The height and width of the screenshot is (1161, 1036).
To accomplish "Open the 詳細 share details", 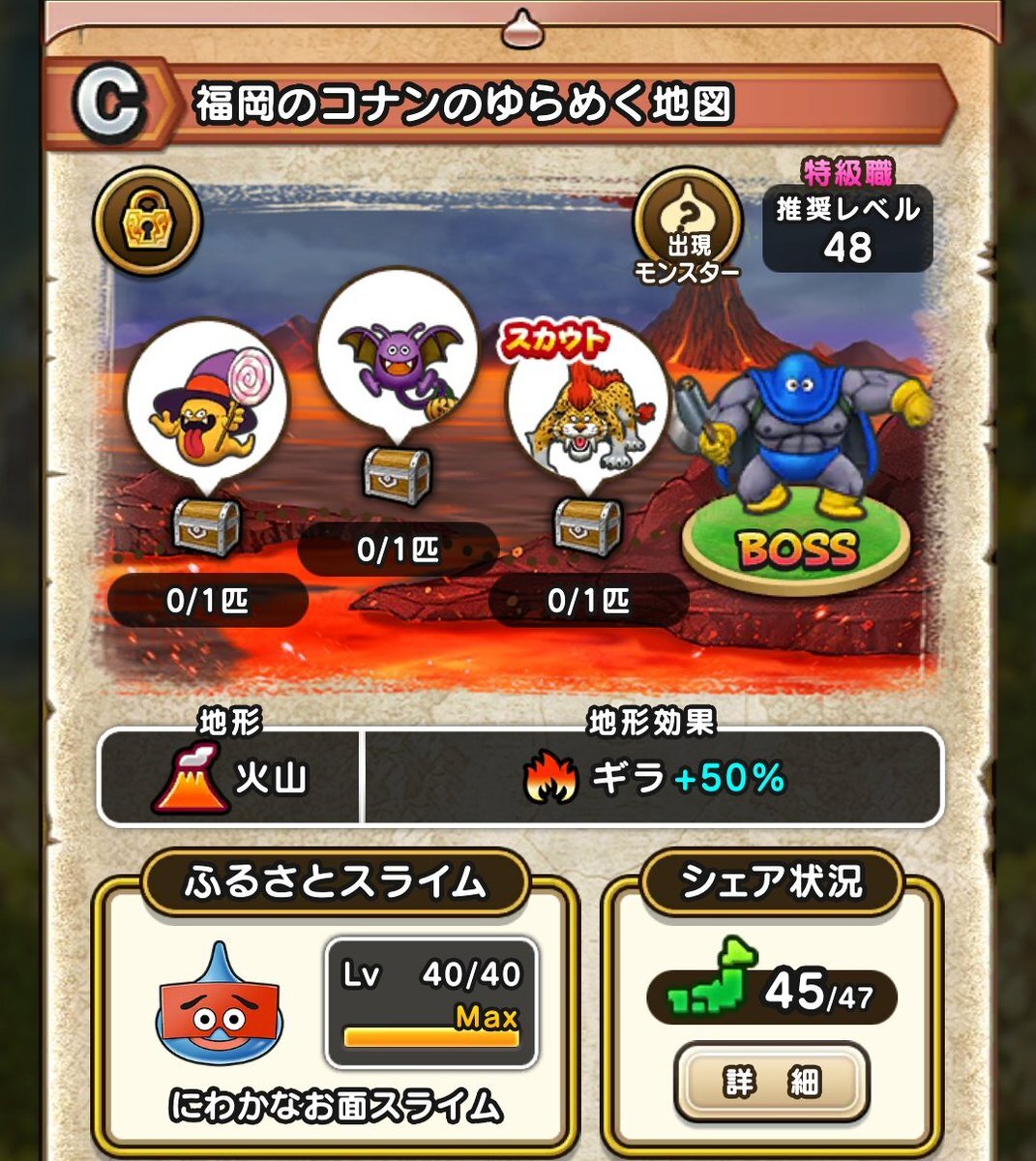I will coord(771,1082).
